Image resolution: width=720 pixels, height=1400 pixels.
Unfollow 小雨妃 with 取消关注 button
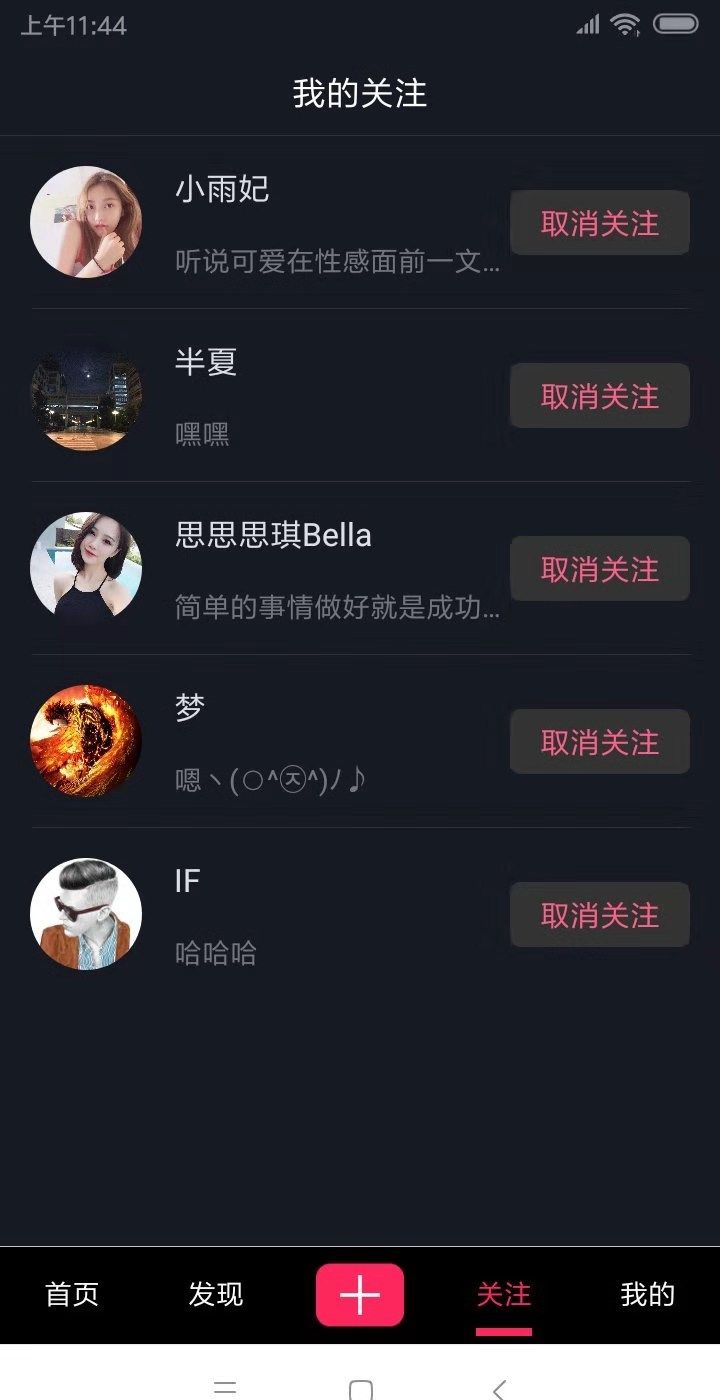click(x=599, y=222)
